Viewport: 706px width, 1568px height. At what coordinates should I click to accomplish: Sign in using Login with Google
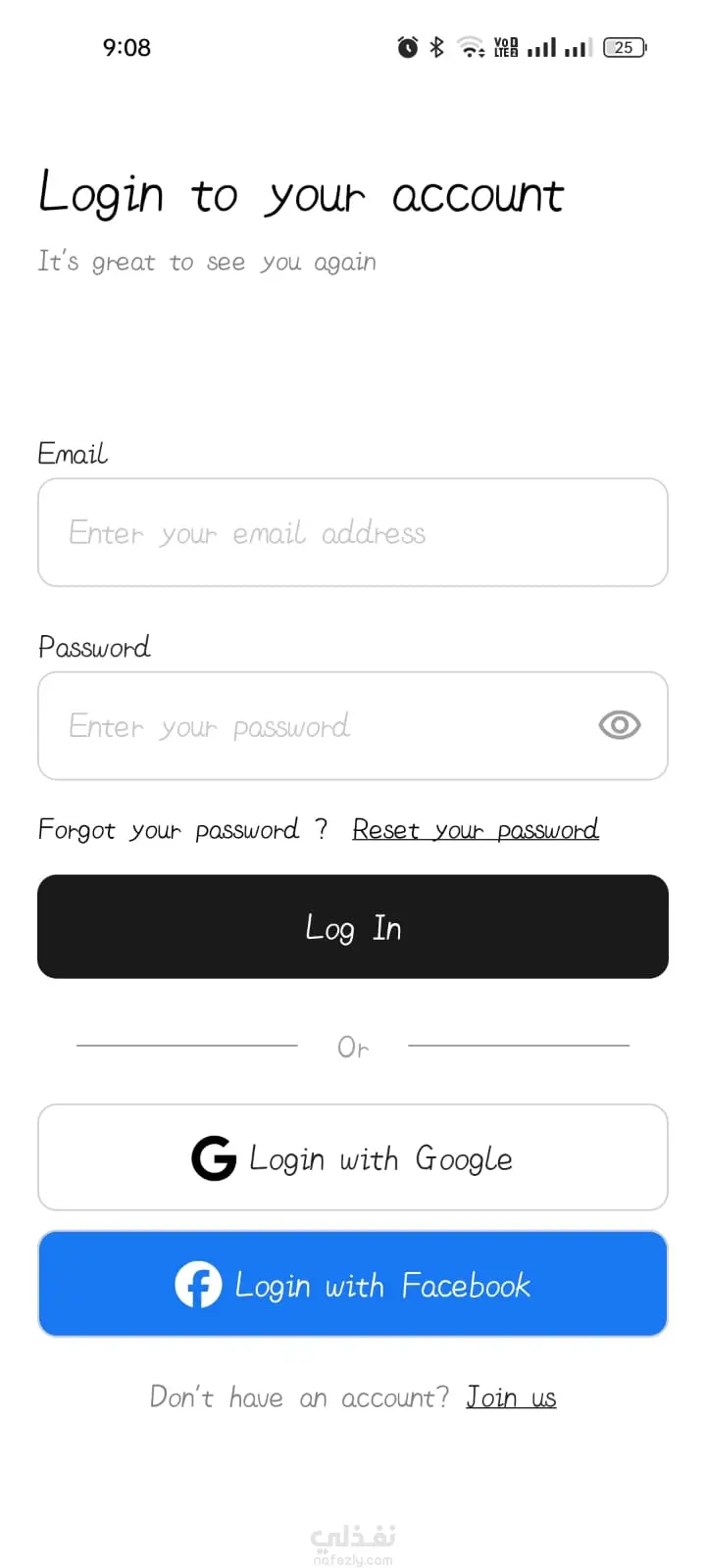pyautogui.click(x=353, y=1157)
